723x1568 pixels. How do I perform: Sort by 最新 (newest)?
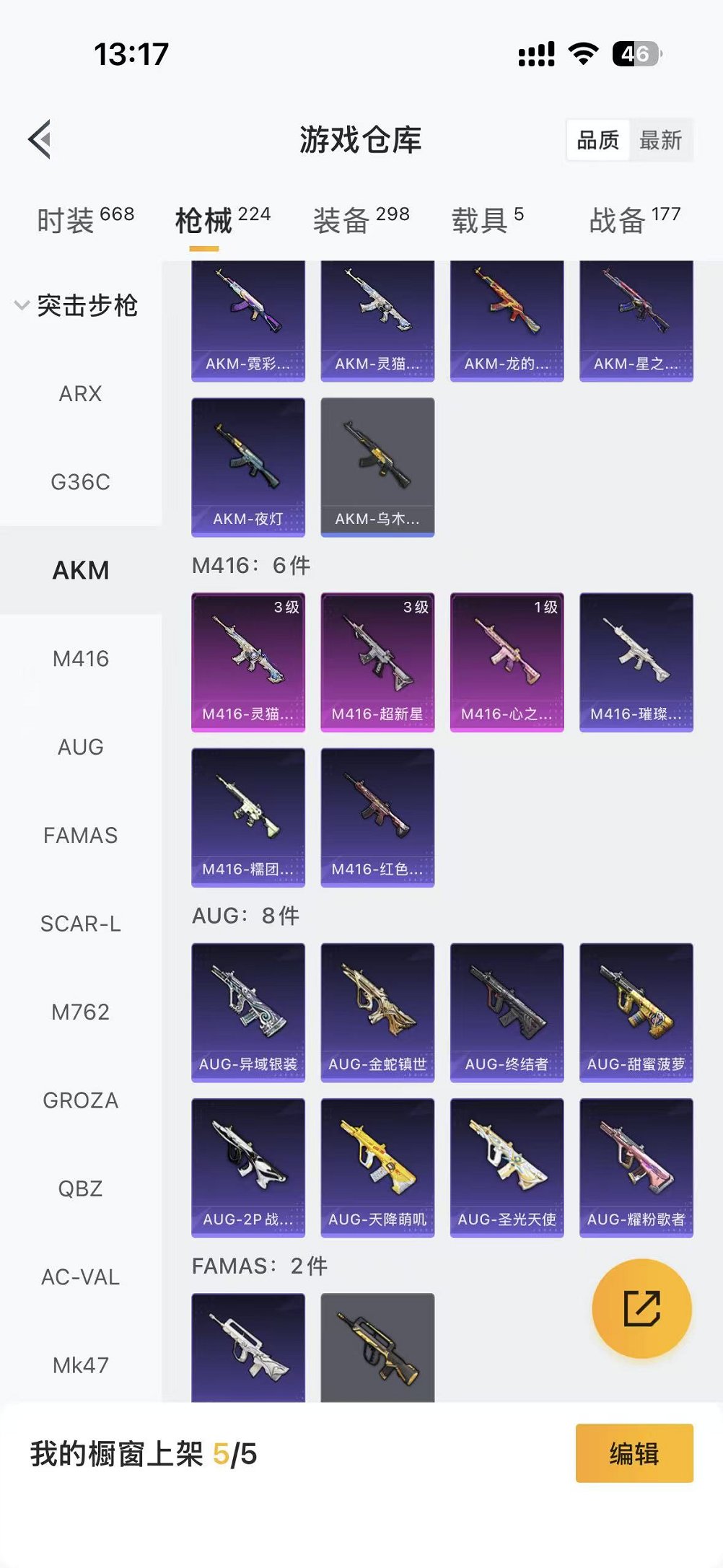click(660, 140)
